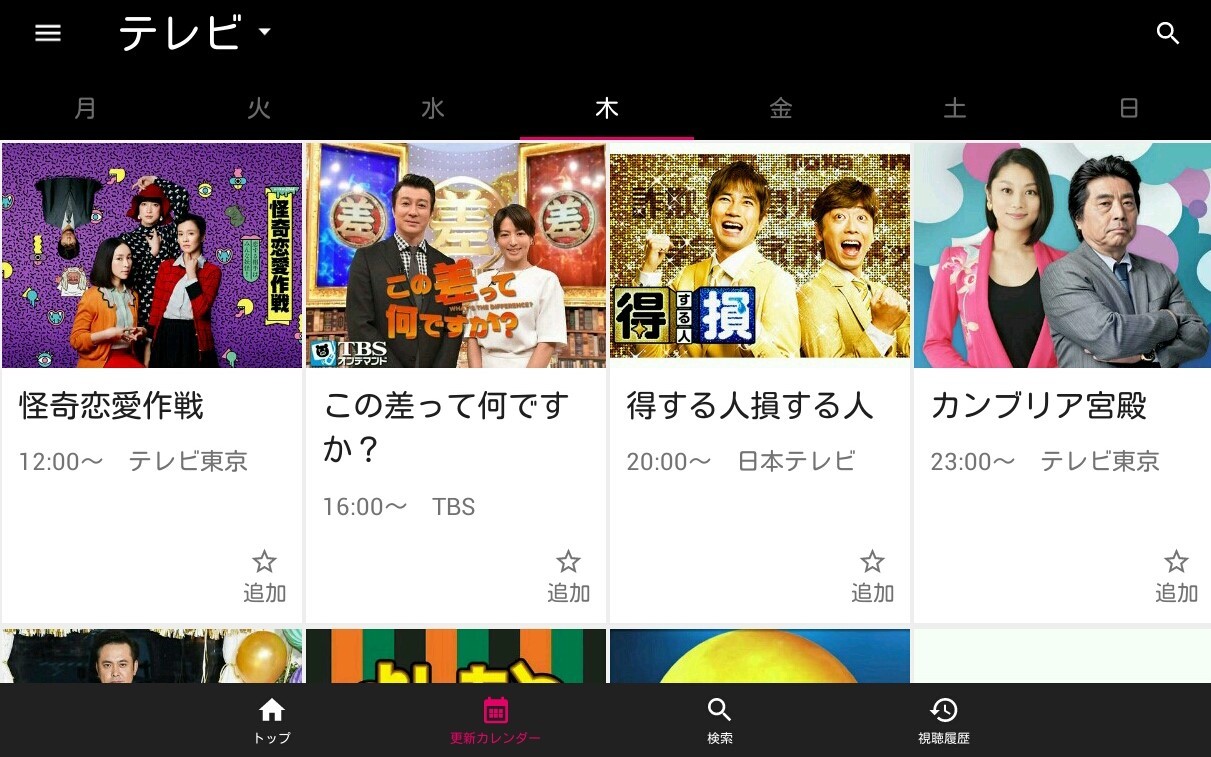Open the 検索 tab in bottom navigation

pos(719,721)
